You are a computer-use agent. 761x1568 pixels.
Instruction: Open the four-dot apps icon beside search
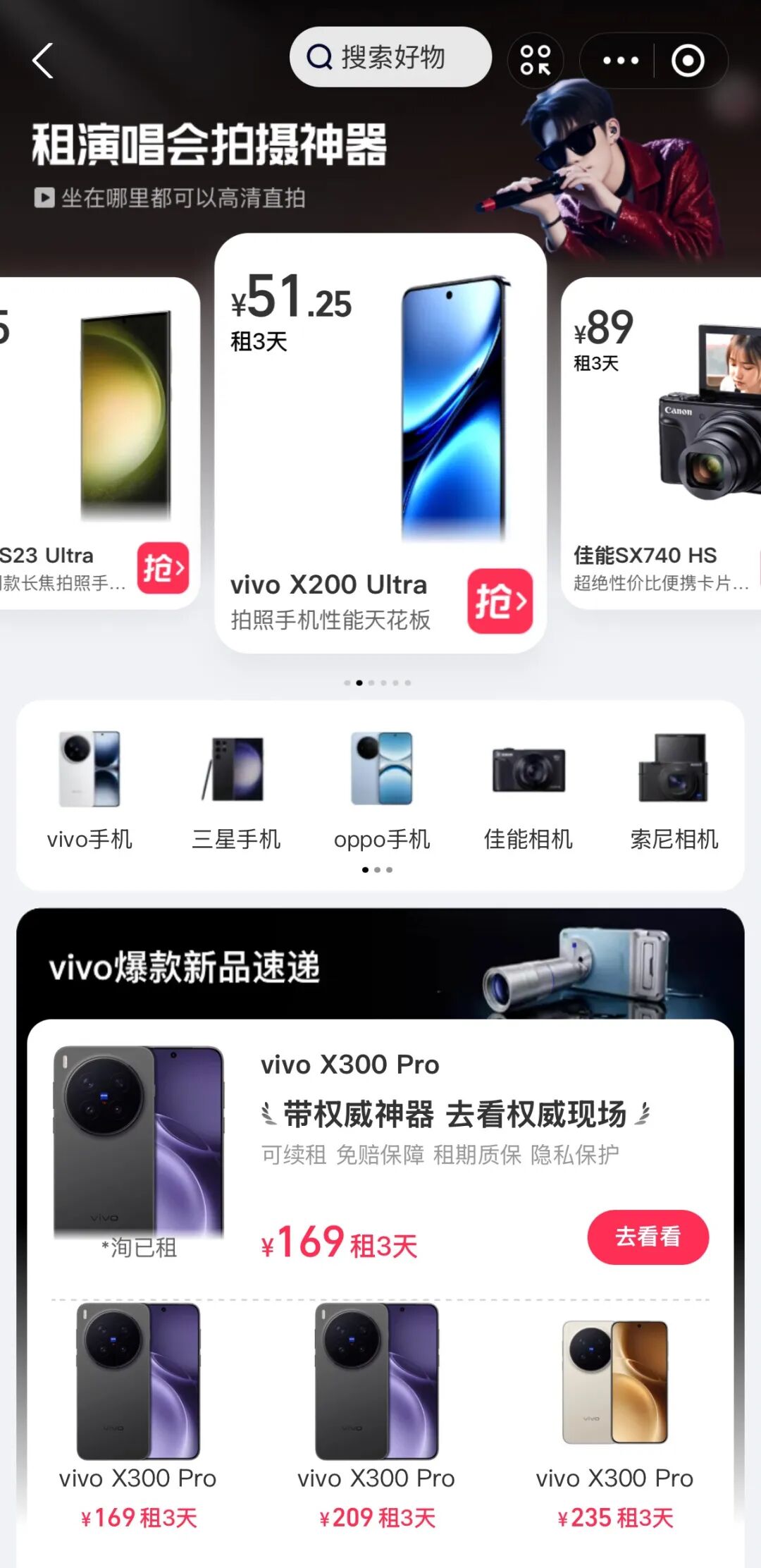(536, 60)
